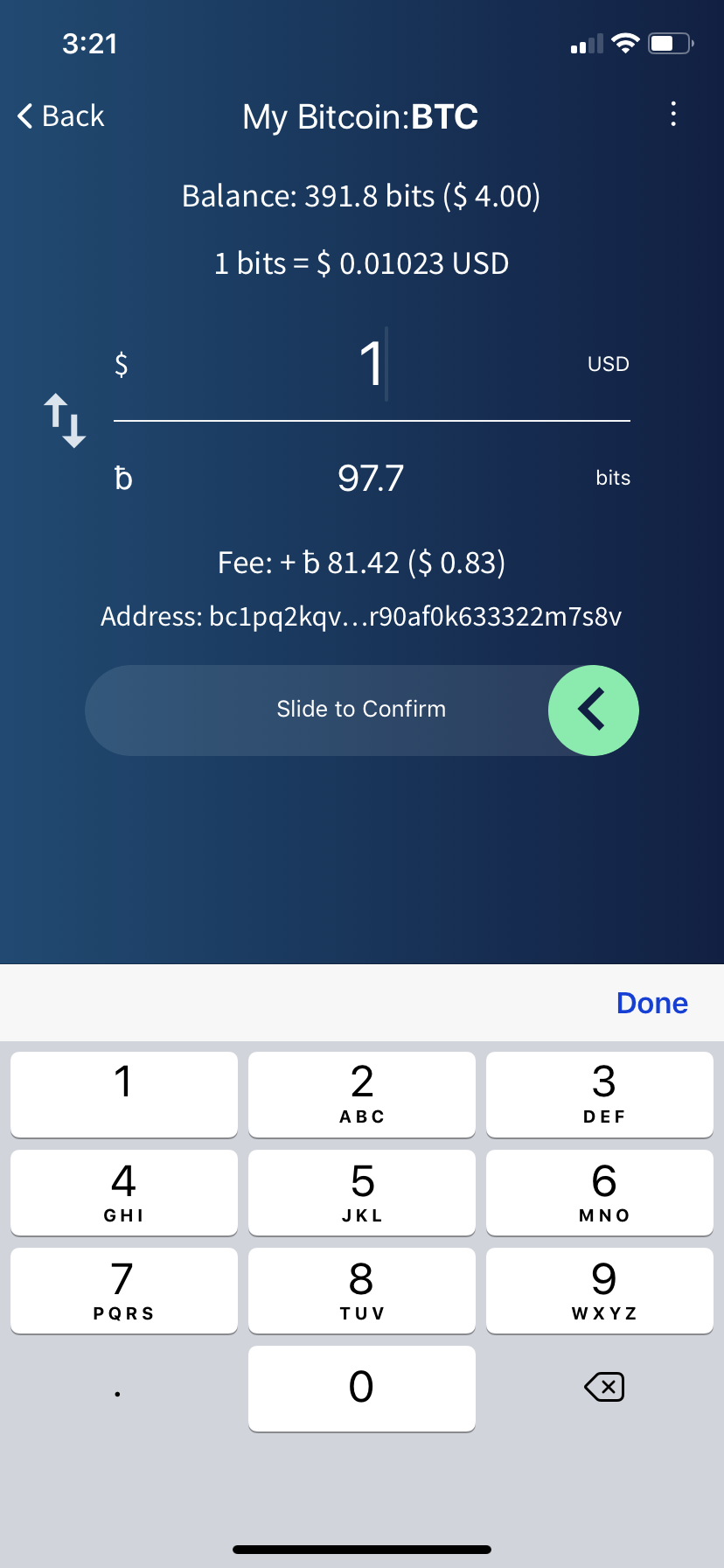Go back from My Bitcoin screen
Screen dimensions: 724x1568
[61, 115]
